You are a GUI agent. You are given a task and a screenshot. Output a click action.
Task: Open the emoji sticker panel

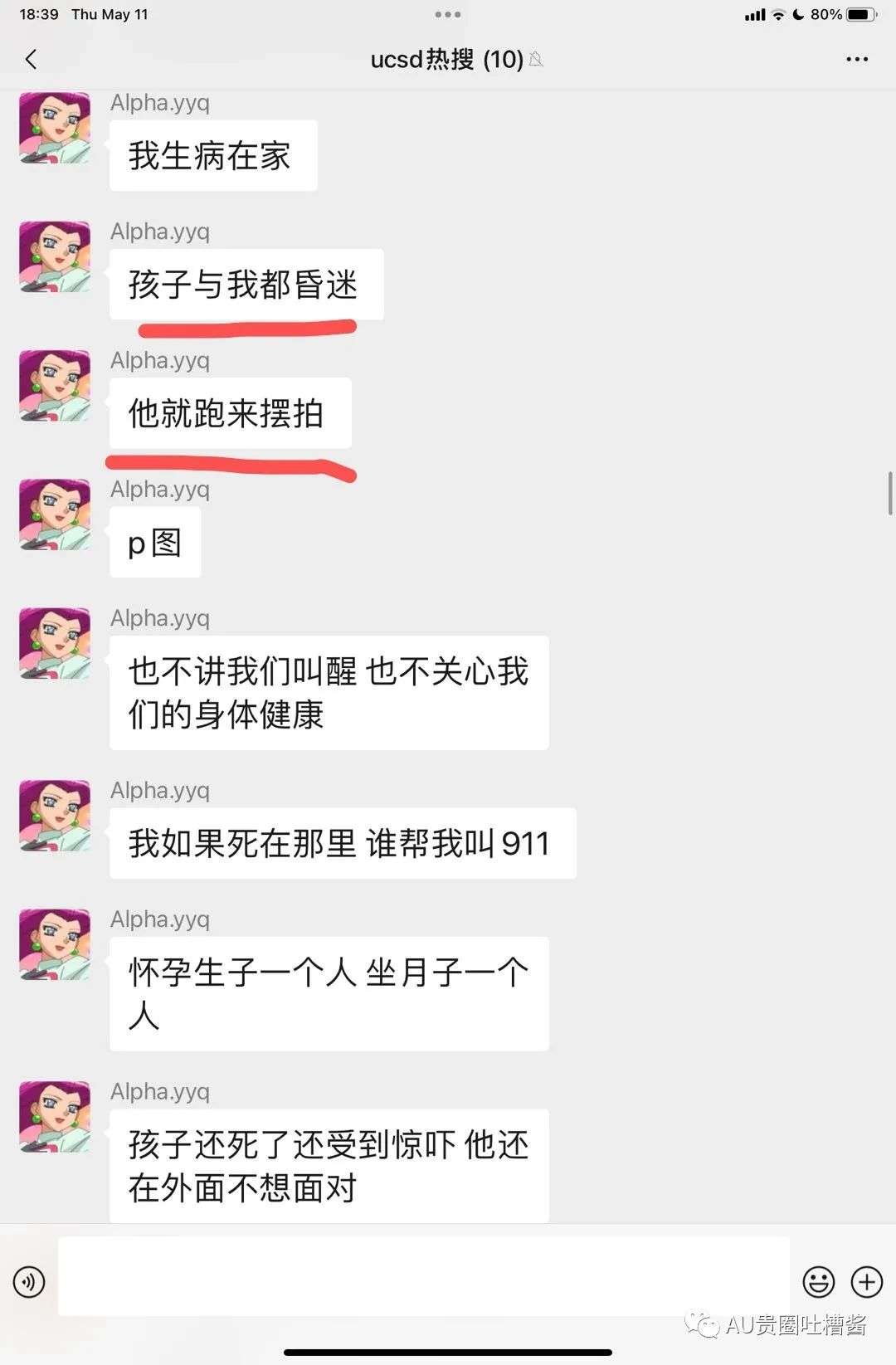tap(818, 1282)
